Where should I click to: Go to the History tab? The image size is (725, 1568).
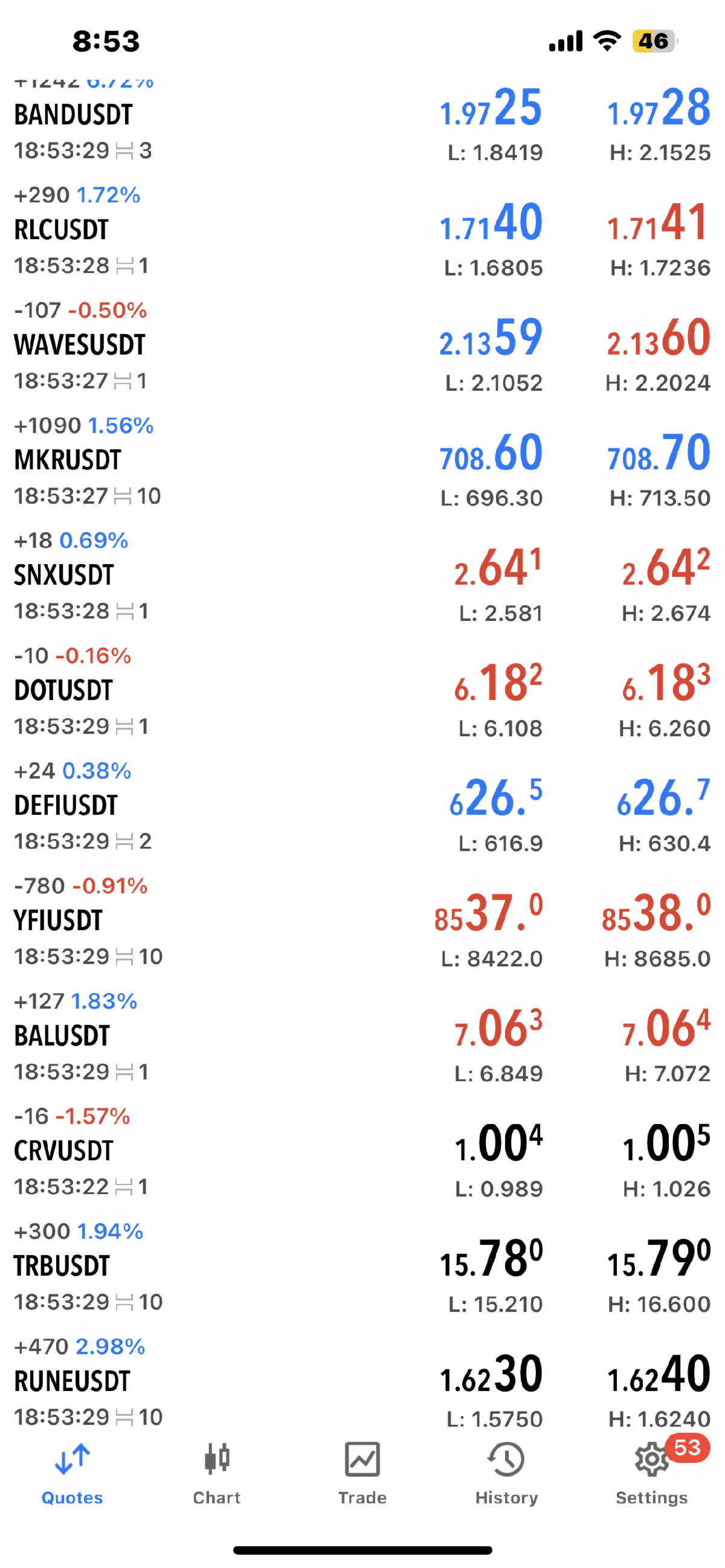coord(506,1472)
